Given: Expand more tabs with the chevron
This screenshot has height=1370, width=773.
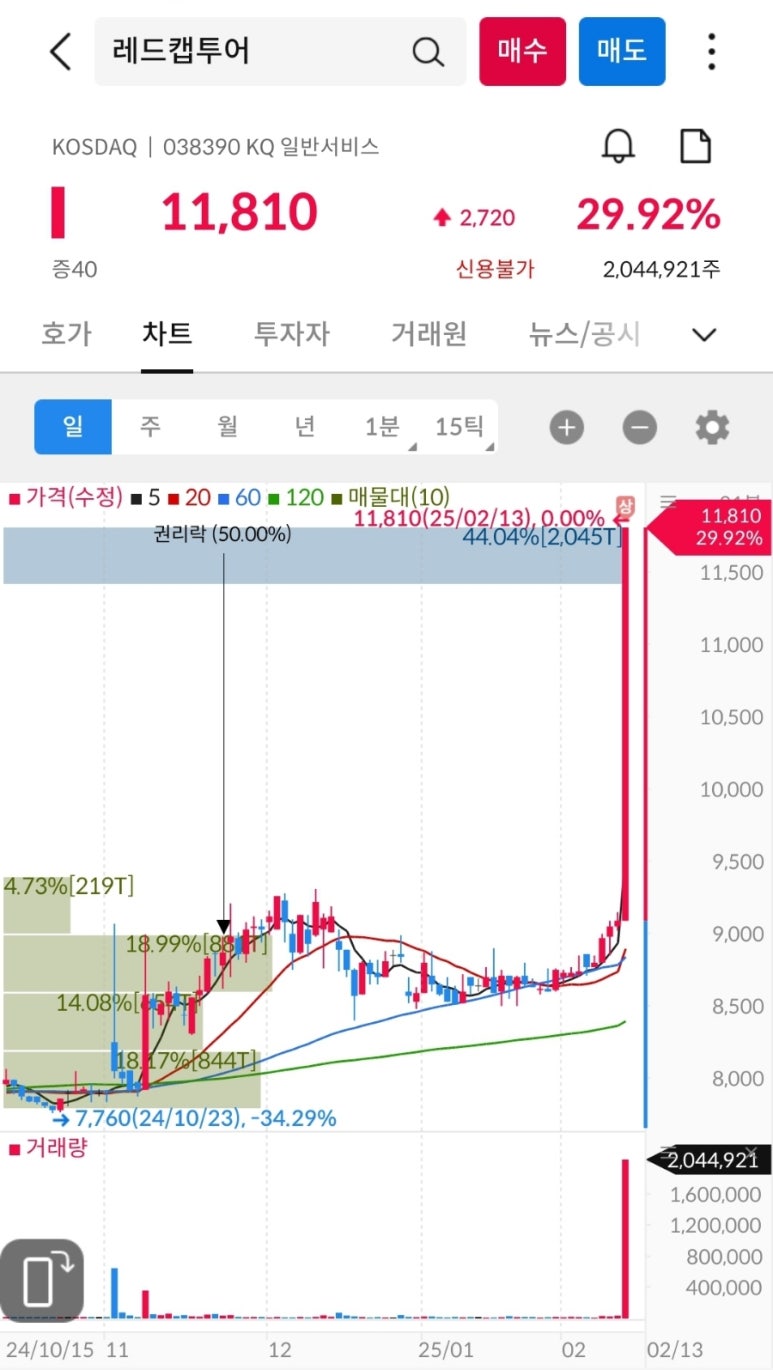Looking at the screenshot, I should pos(705,335).
